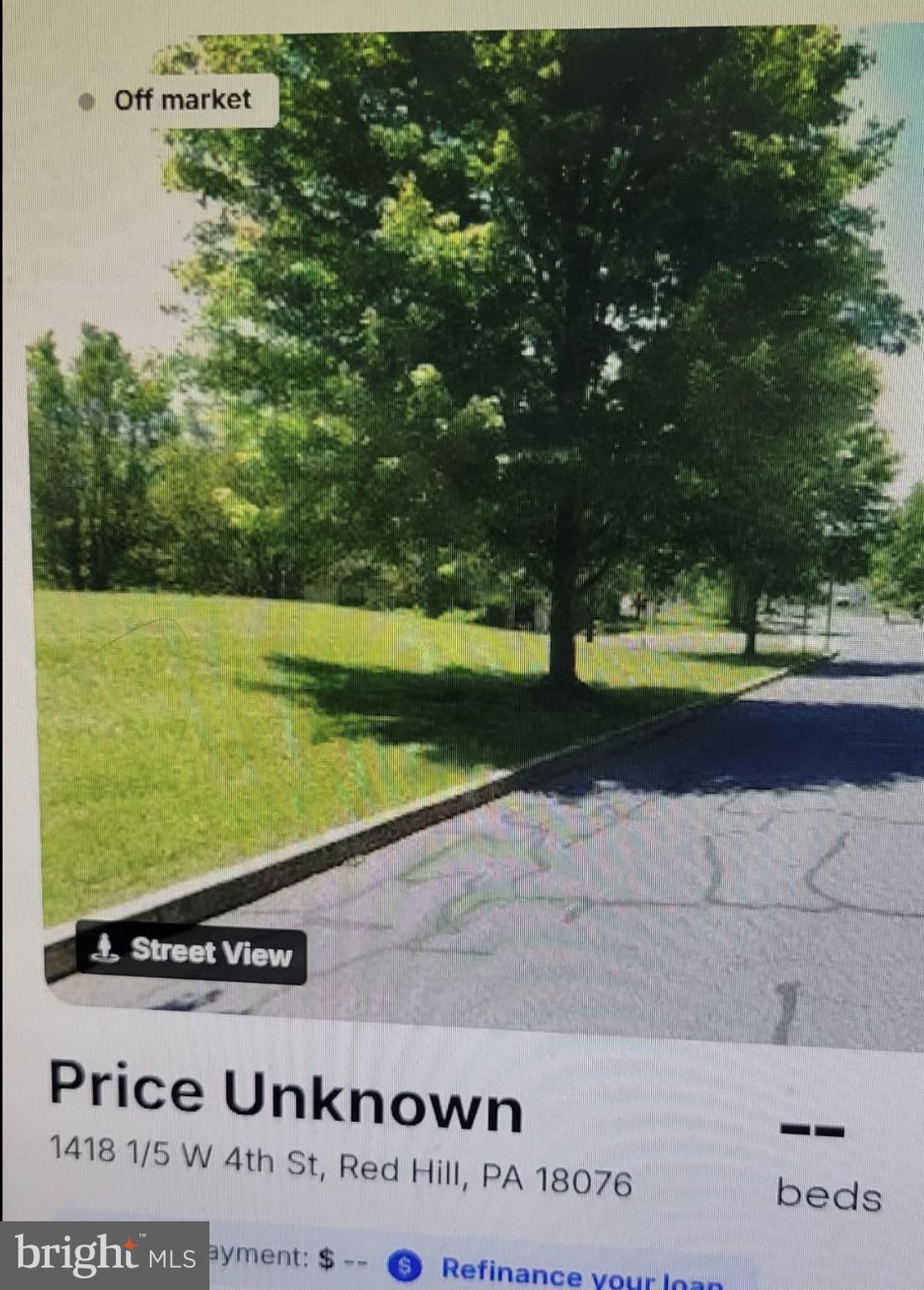Click the Off market label

[x=181, y=99]
